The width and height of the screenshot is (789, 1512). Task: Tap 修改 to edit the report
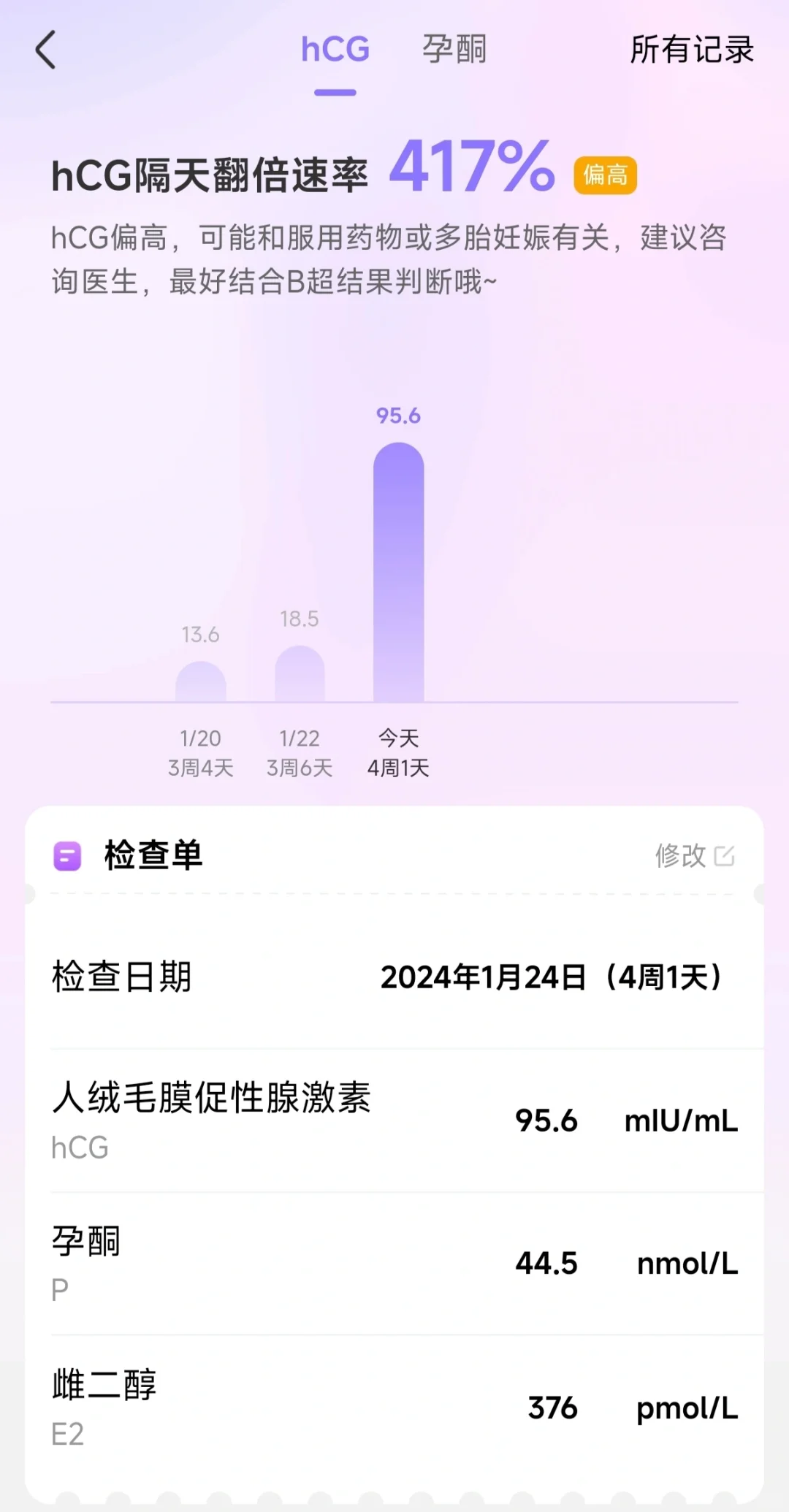694,855
